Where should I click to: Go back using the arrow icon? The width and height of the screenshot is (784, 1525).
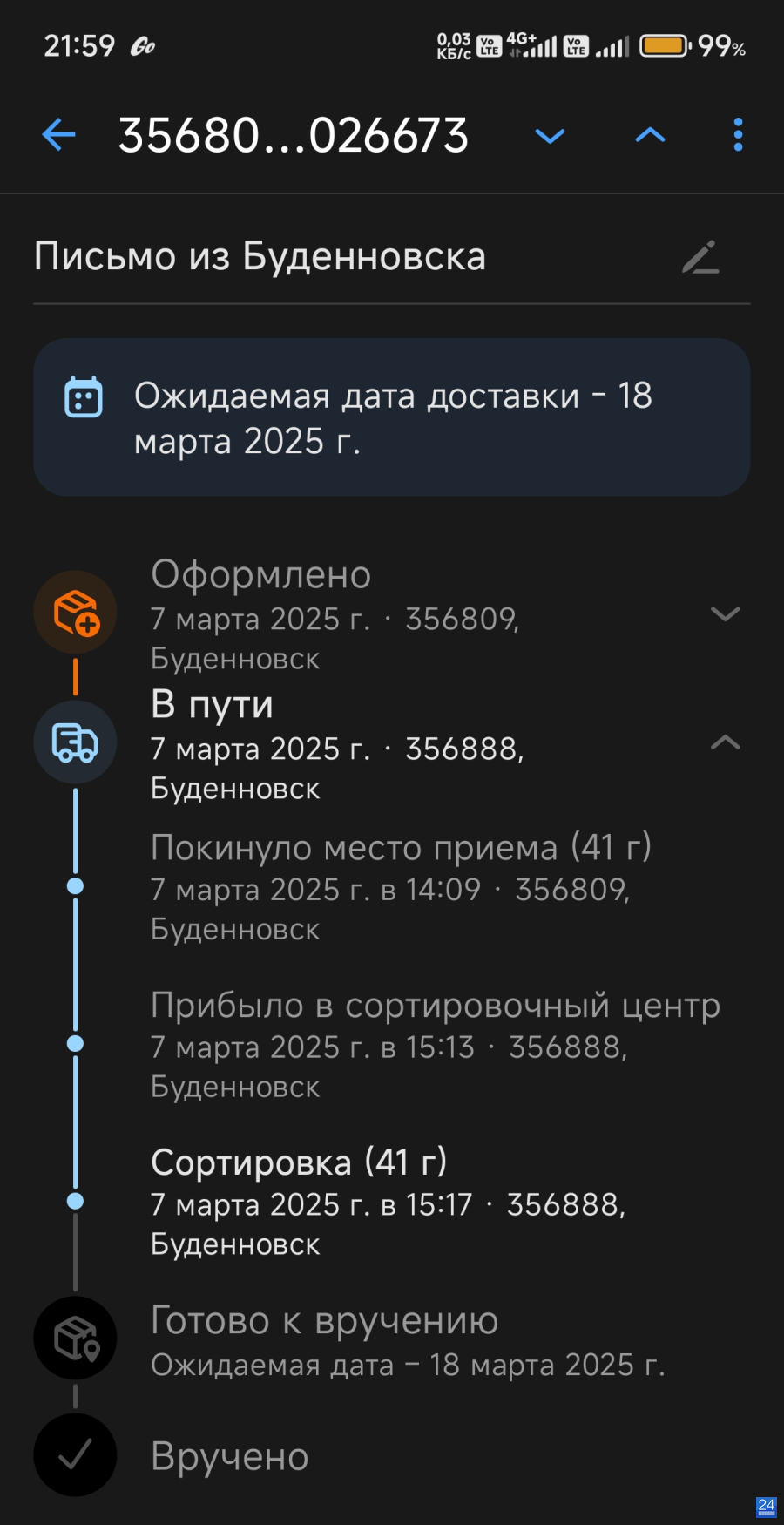tap(59, 135)
